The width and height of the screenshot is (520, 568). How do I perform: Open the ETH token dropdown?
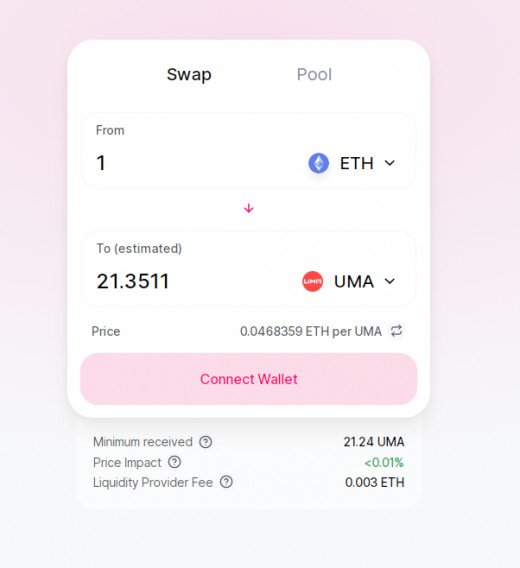pos(351,163)
